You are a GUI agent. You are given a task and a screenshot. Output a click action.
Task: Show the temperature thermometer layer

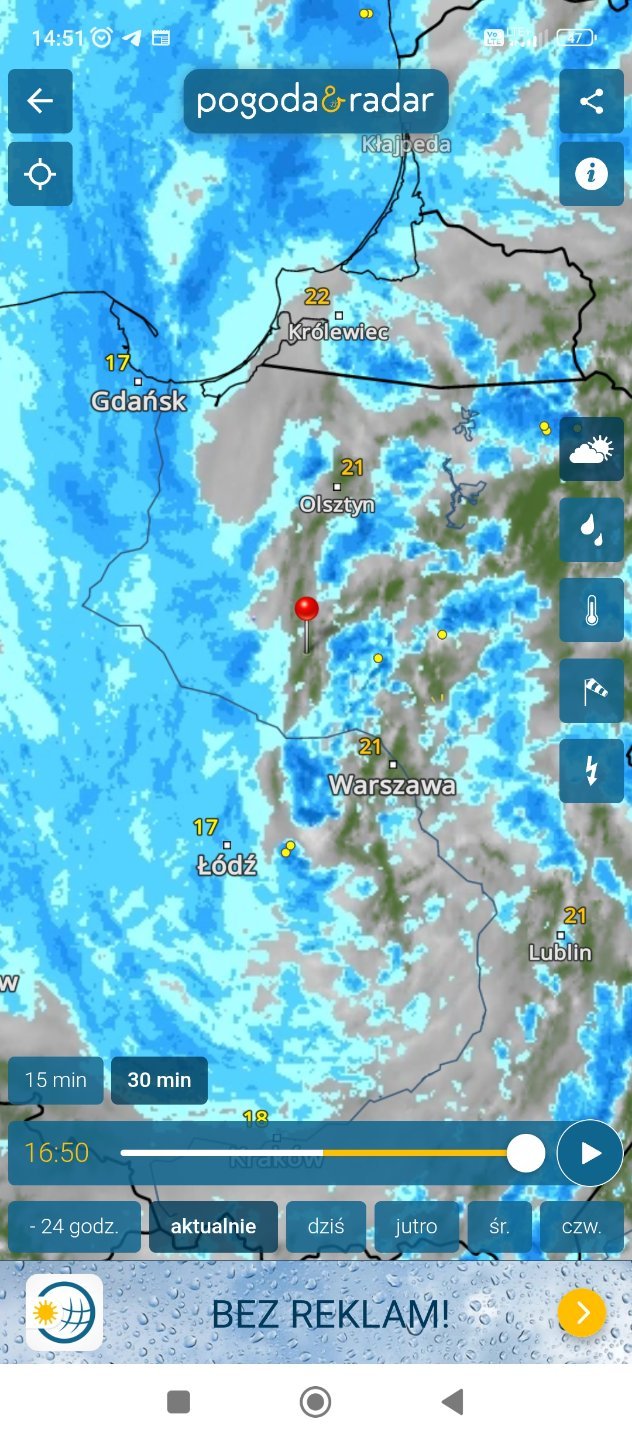click(x=591, y=610)
